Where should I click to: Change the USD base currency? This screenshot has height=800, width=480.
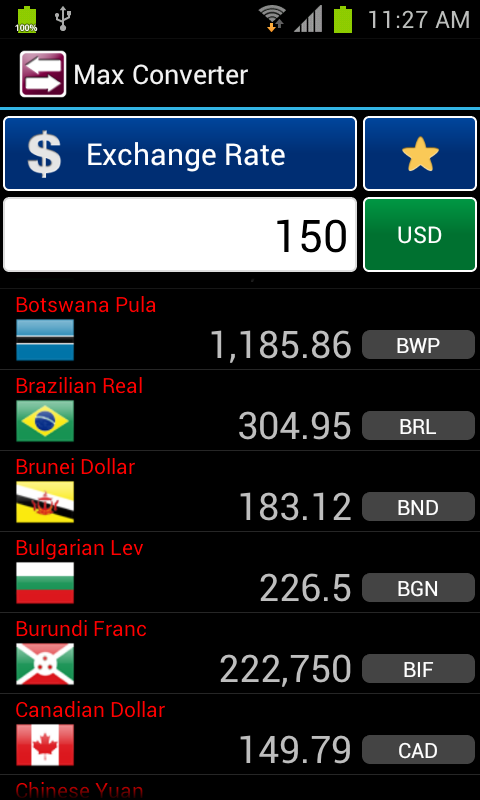click(420, 235)
